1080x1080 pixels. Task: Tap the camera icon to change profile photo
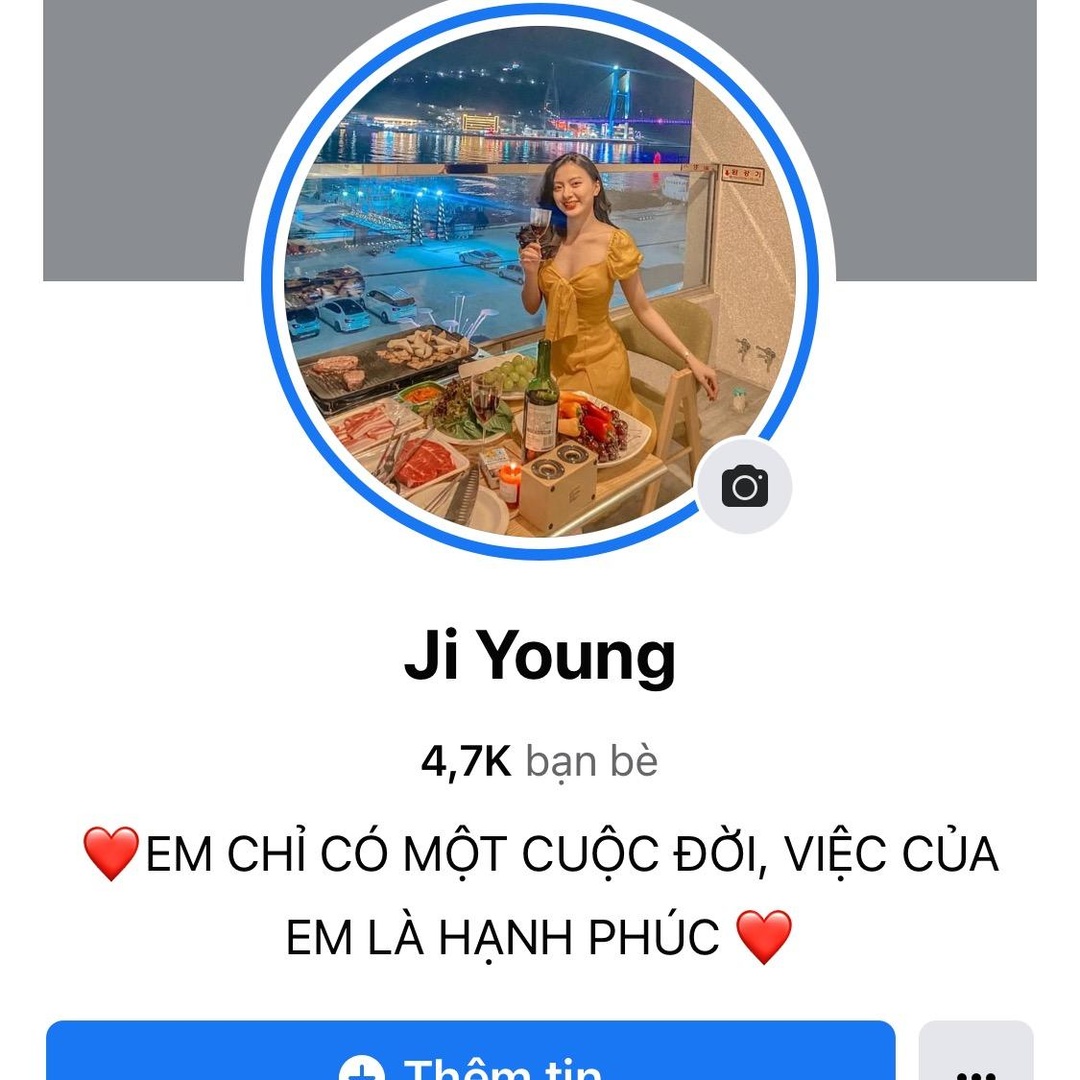click(x=744, y=487)
